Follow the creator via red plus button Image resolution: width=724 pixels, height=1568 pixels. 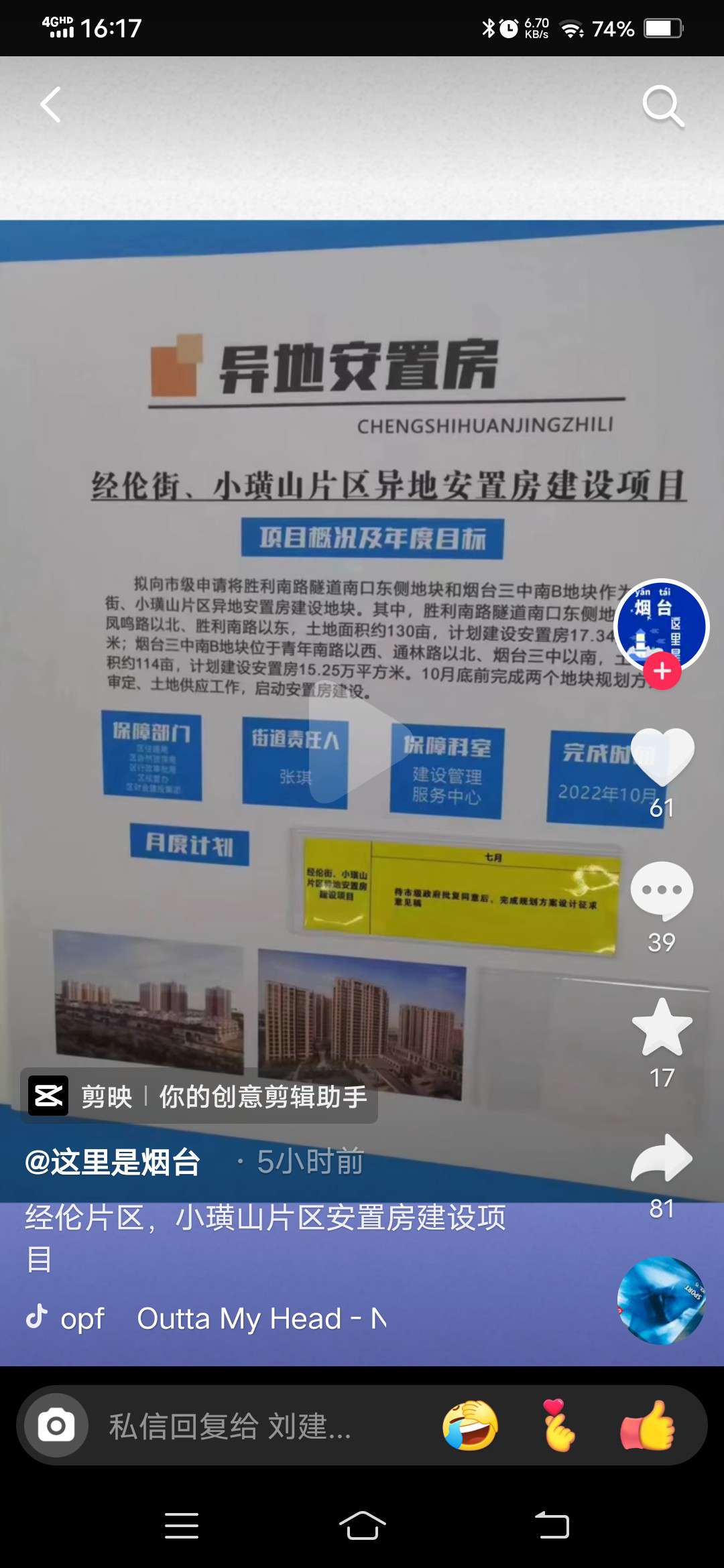click(662, 671)
